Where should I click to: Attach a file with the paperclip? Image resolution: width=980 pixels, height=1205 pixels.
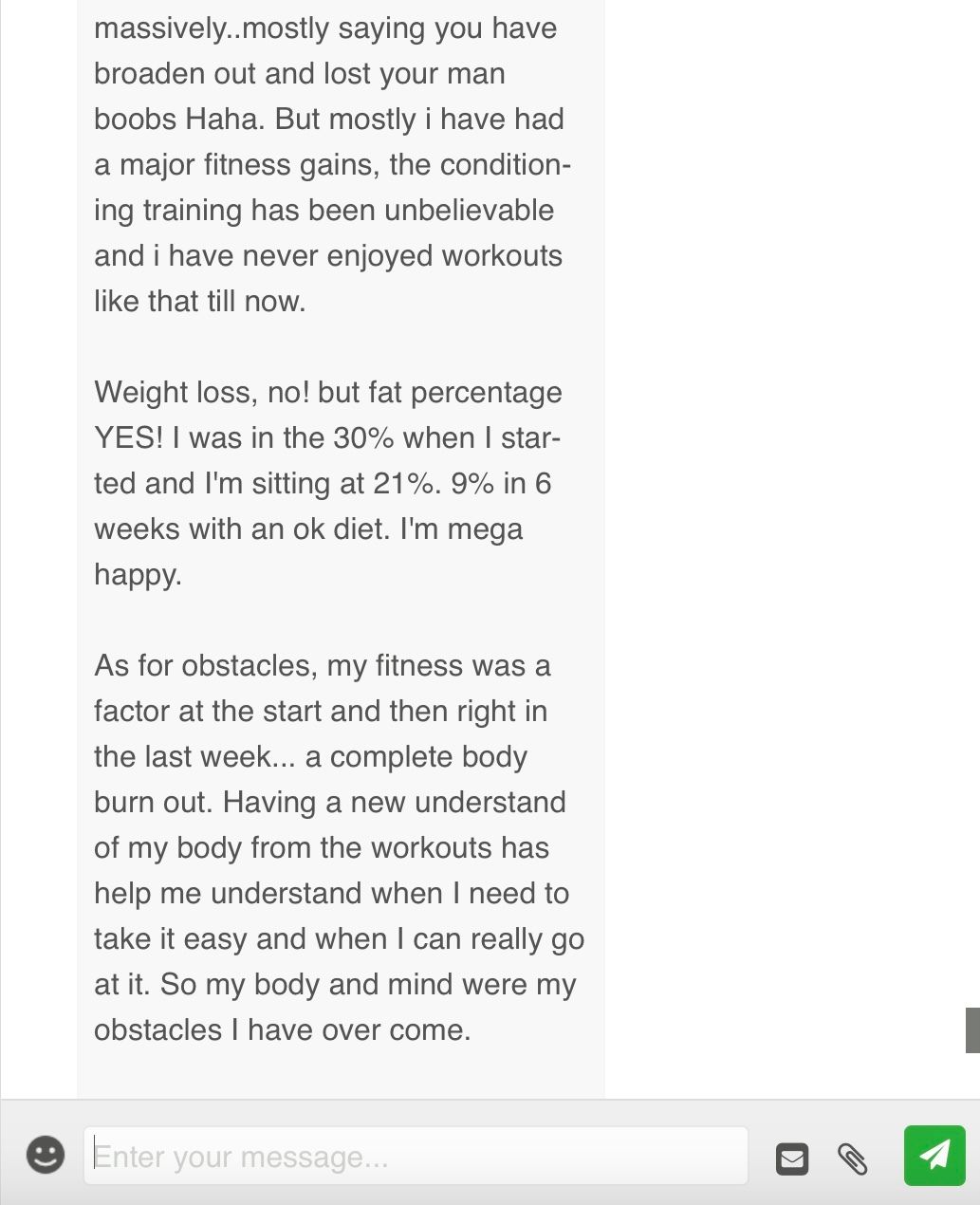[x=852, y=1159]
